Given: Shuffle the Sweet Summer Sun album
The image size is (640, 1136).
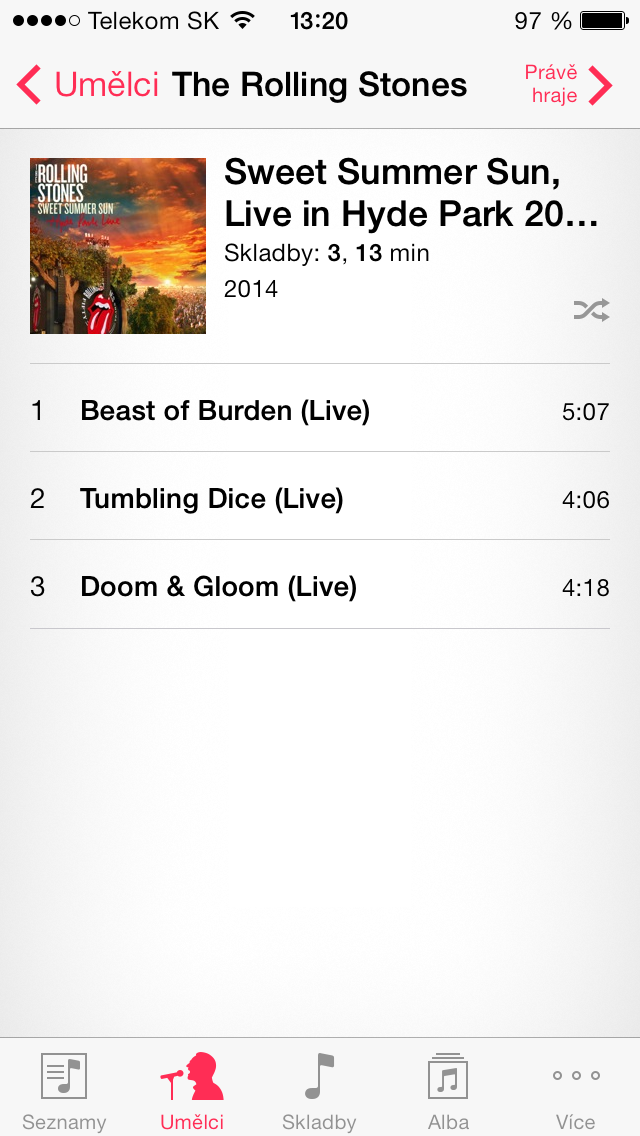Looking at the screenshot, I should (x=591, y=310).
